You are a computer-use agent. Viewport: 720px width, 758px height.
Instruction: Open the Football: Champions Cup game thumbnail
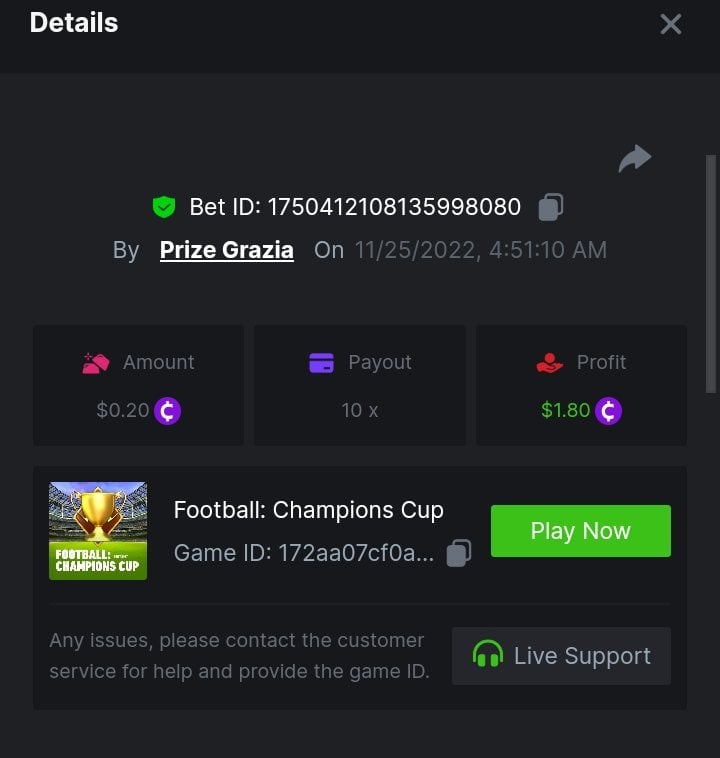point(98,531)
